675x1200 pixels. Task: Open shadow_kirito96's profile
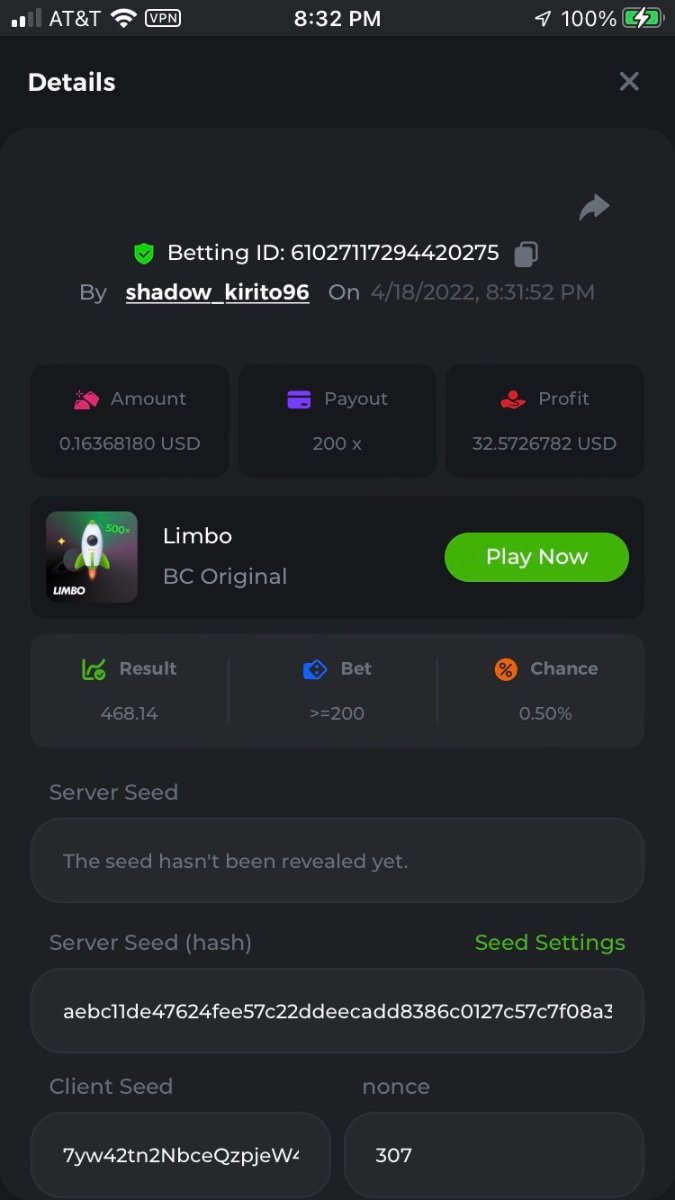[x=217, y=292]
